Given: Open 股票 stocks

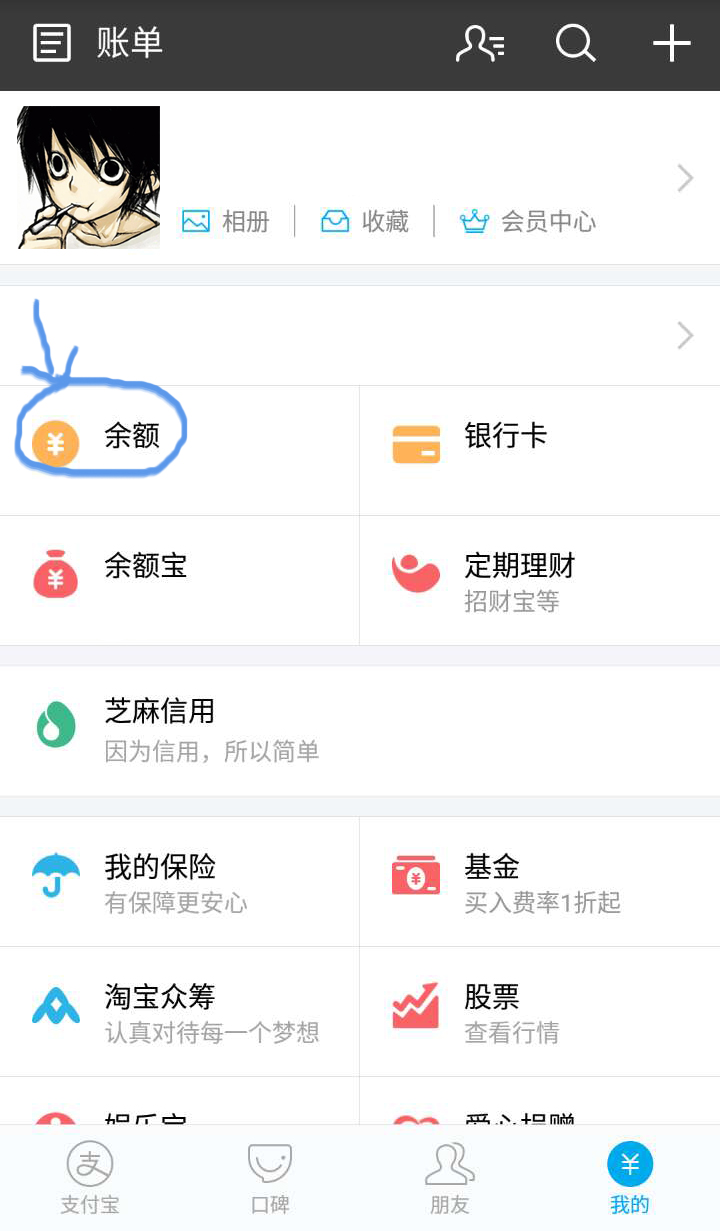Looking at the screenshot, I should click(540, 1011).
